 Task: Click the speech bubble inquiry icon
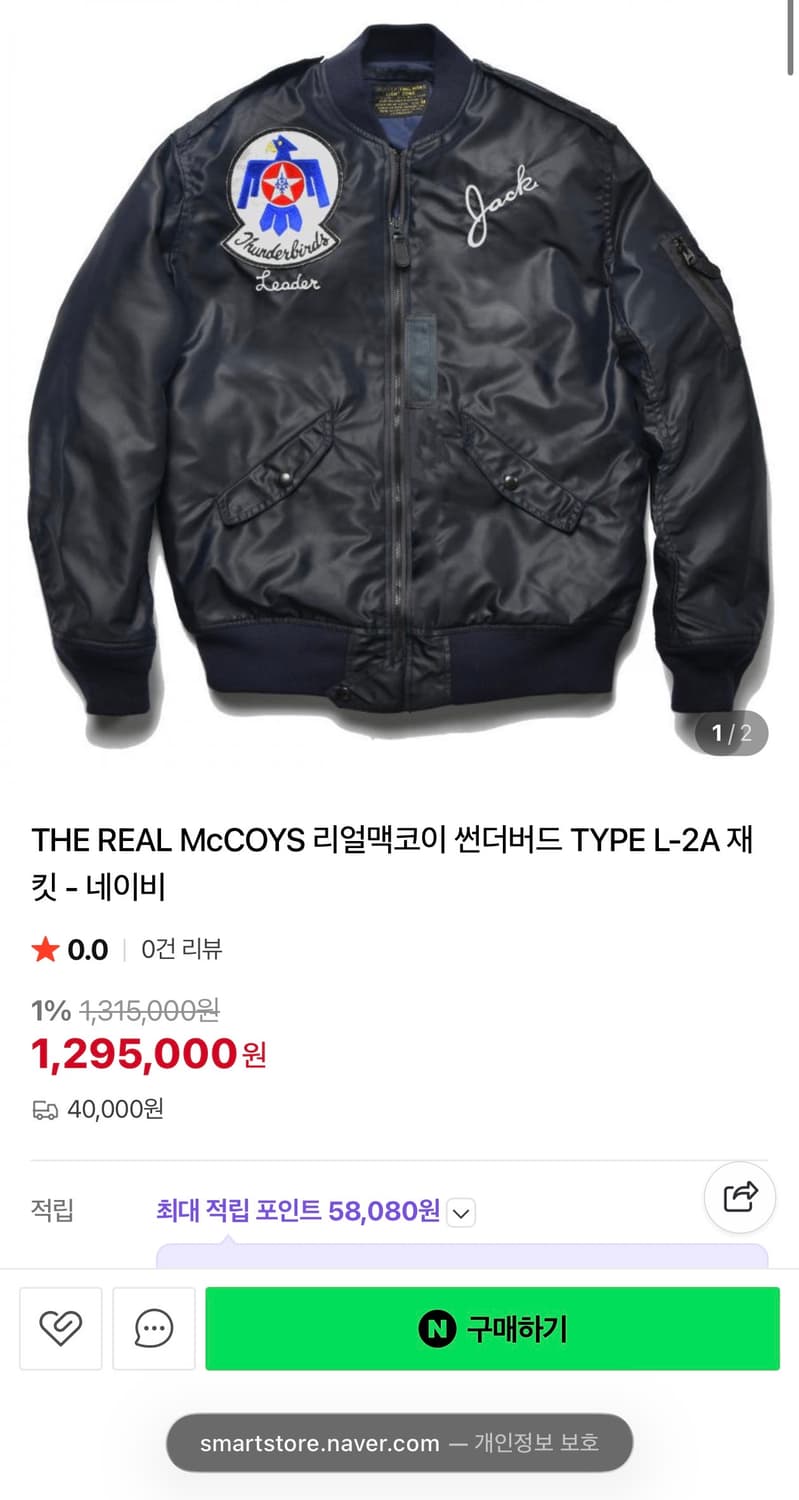pos(154,1329)
